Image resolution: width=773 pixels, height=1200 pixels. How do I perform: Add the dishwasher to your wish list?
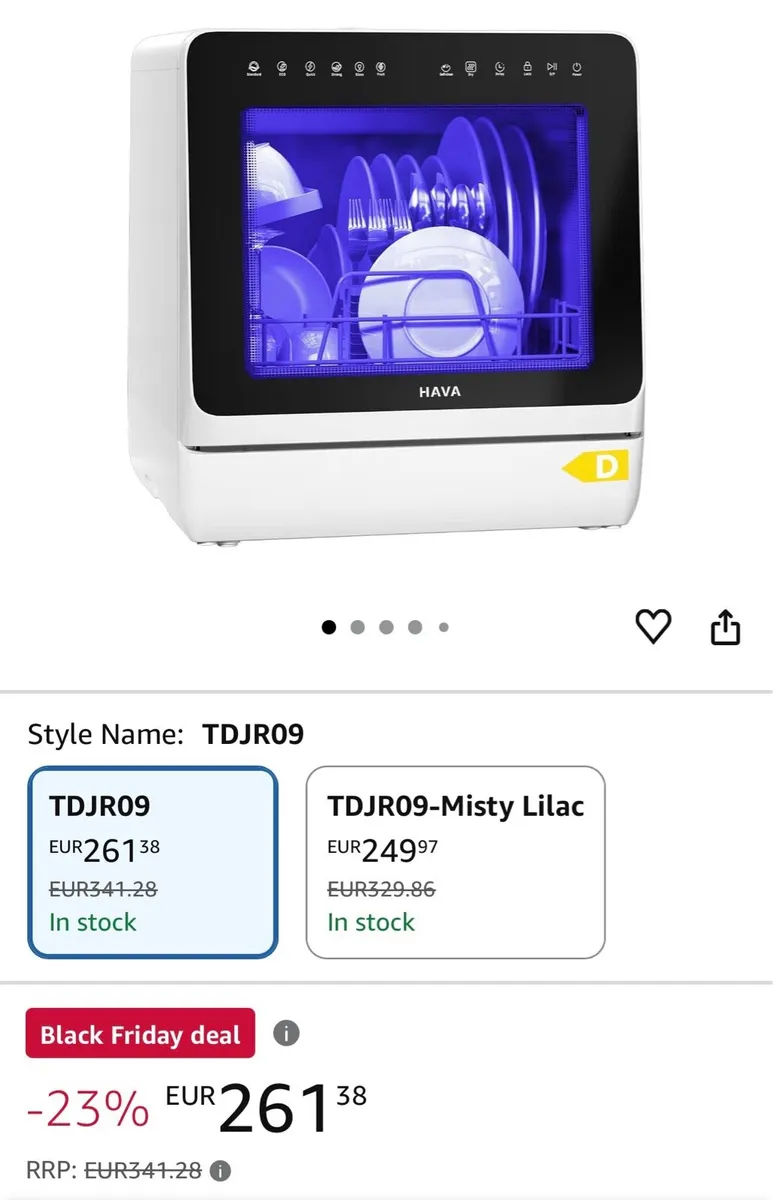tap(653, 627)
